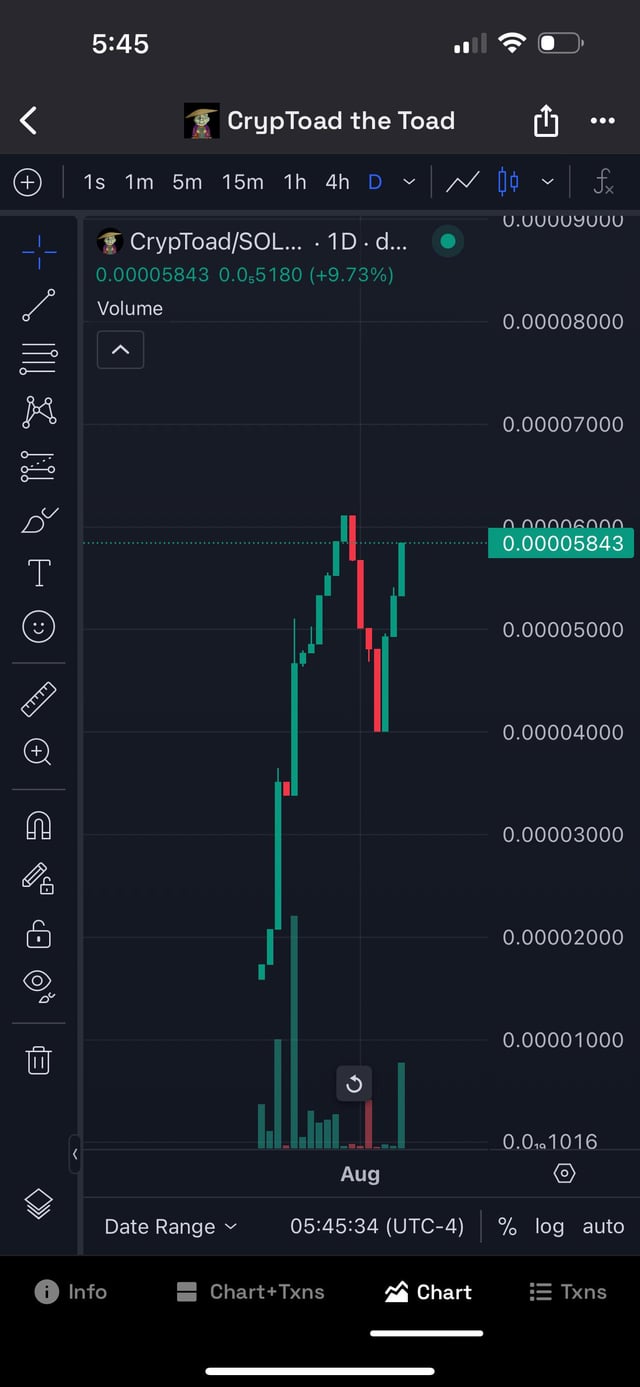Select the 15m timeframe
640x1387 pixels.
242,182
